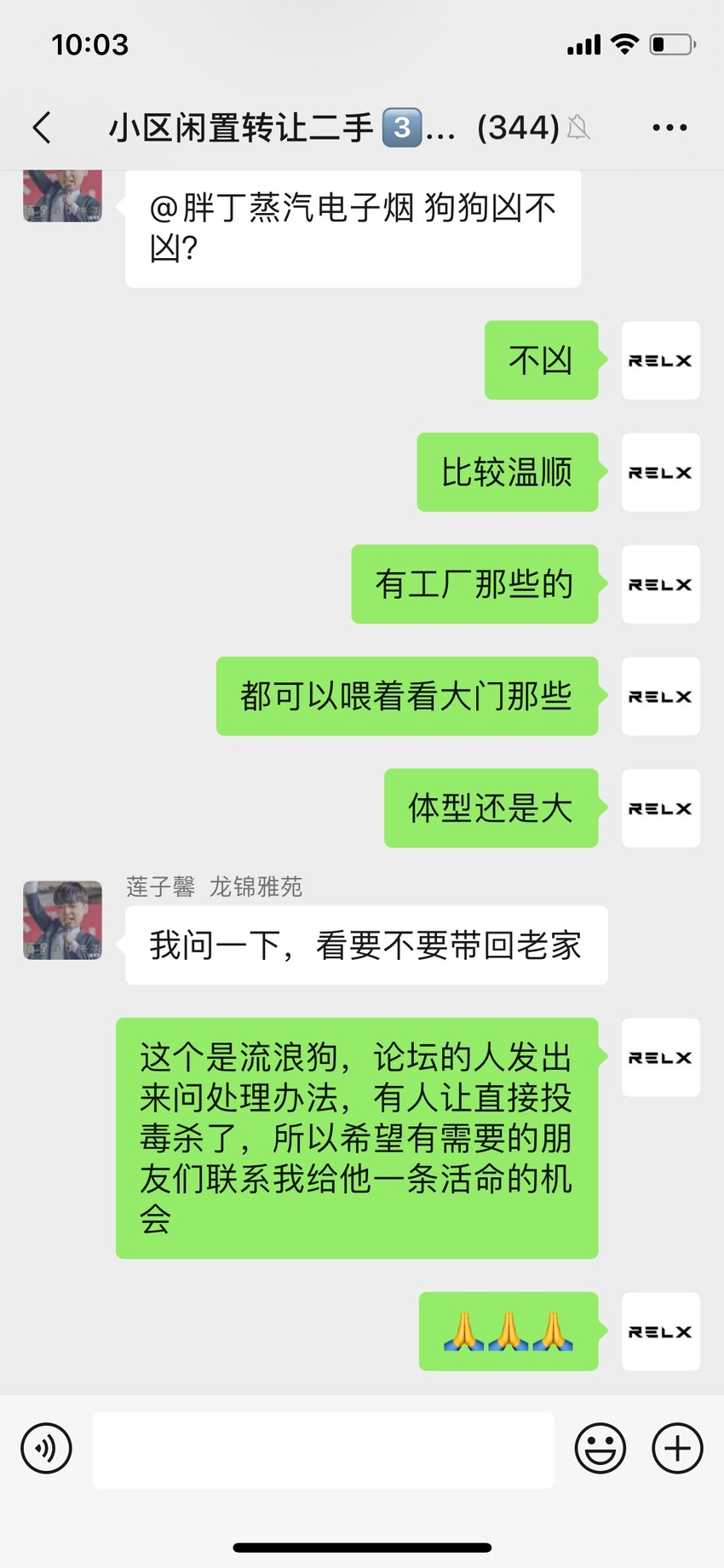Focus the message text field
The width and height of the screenshot is (724, 1568).
click(x=324, y=1450)
